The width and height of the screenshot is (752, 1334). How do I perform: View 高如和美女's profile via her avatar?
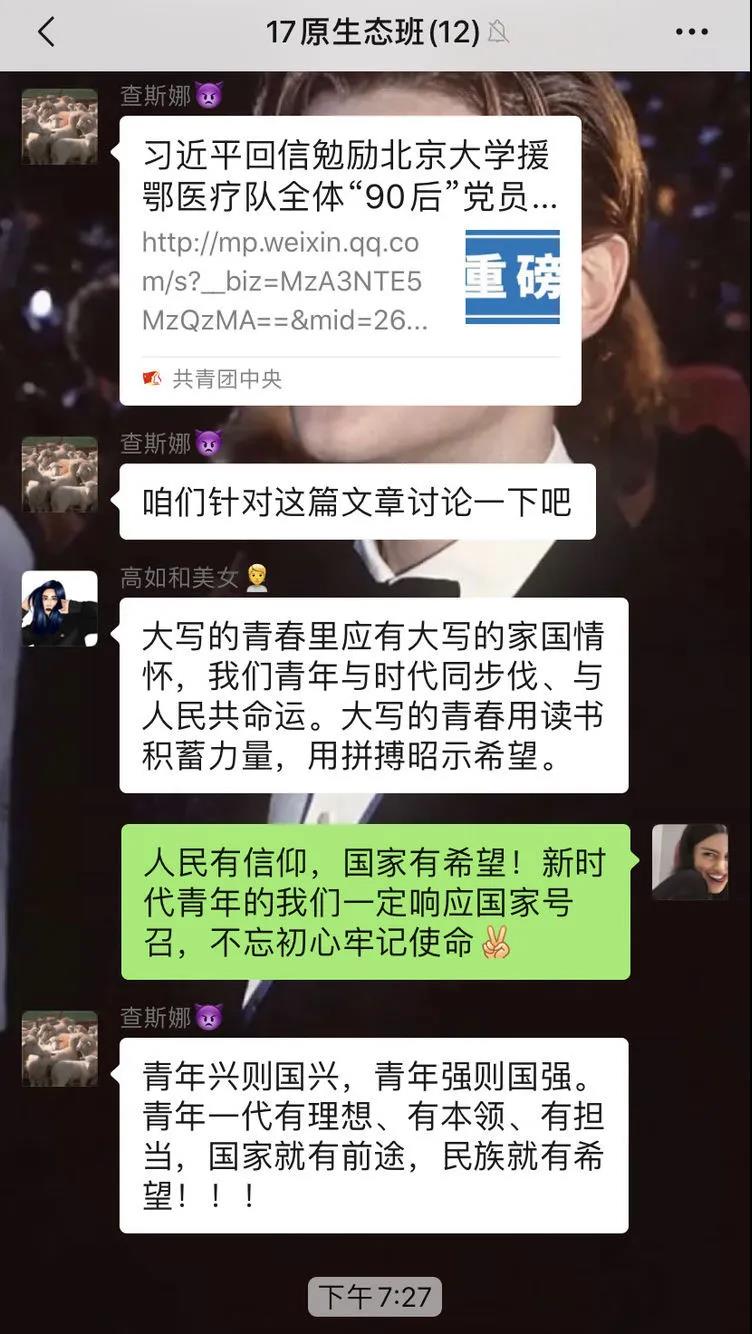[x=60, y=609]
